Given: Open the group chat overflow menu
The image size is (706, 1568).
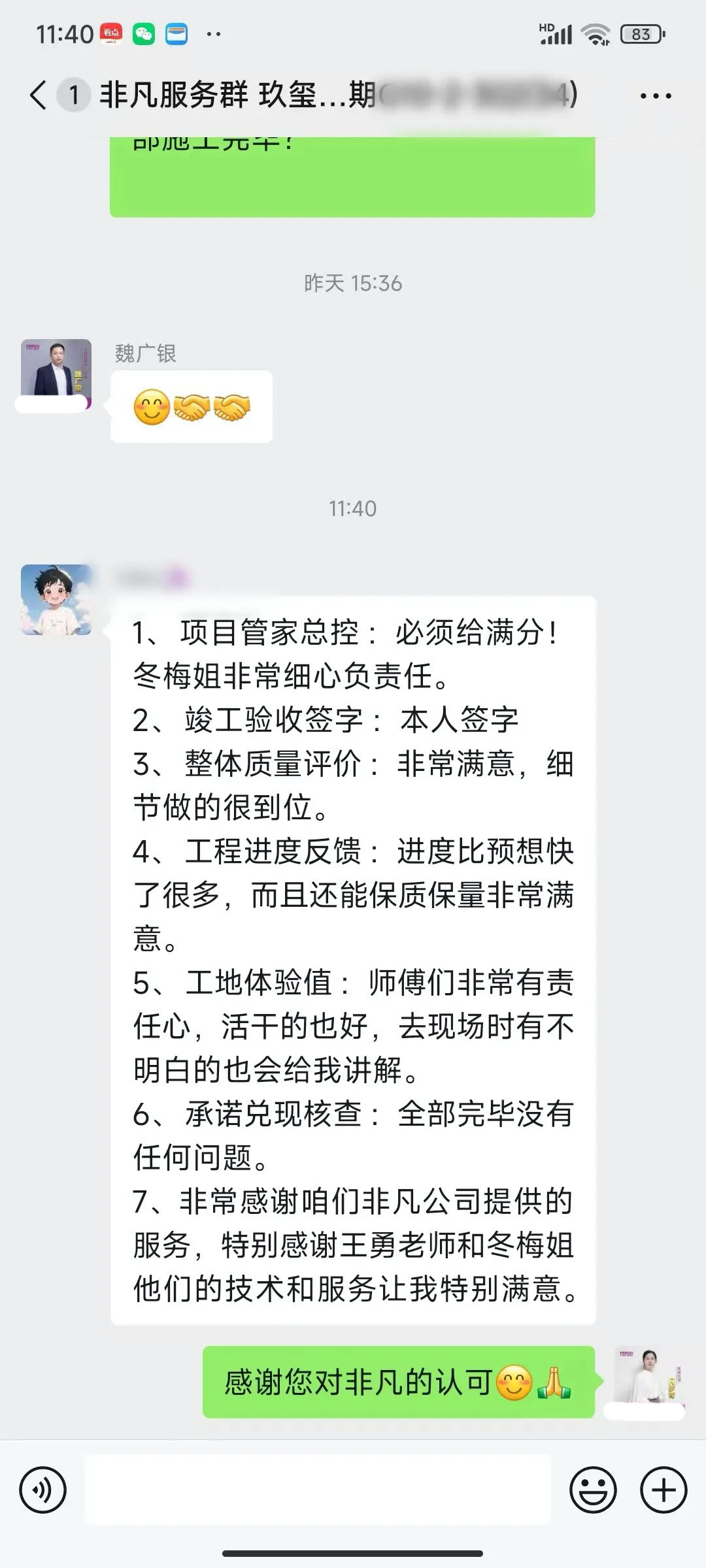Looking at the screenshot, I should [655, 97].
